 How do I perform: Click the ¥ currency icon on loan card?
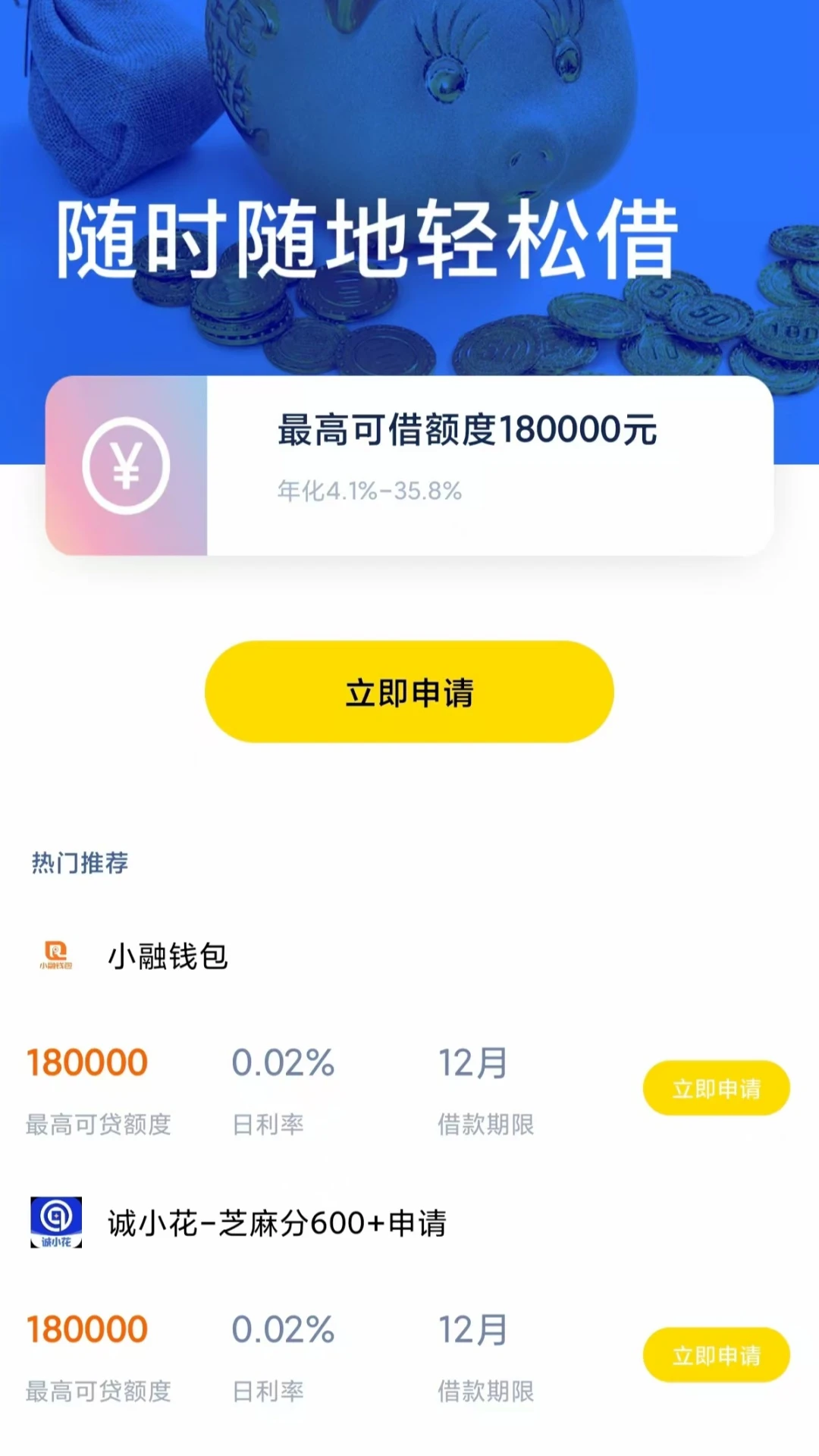click(127, 466)
